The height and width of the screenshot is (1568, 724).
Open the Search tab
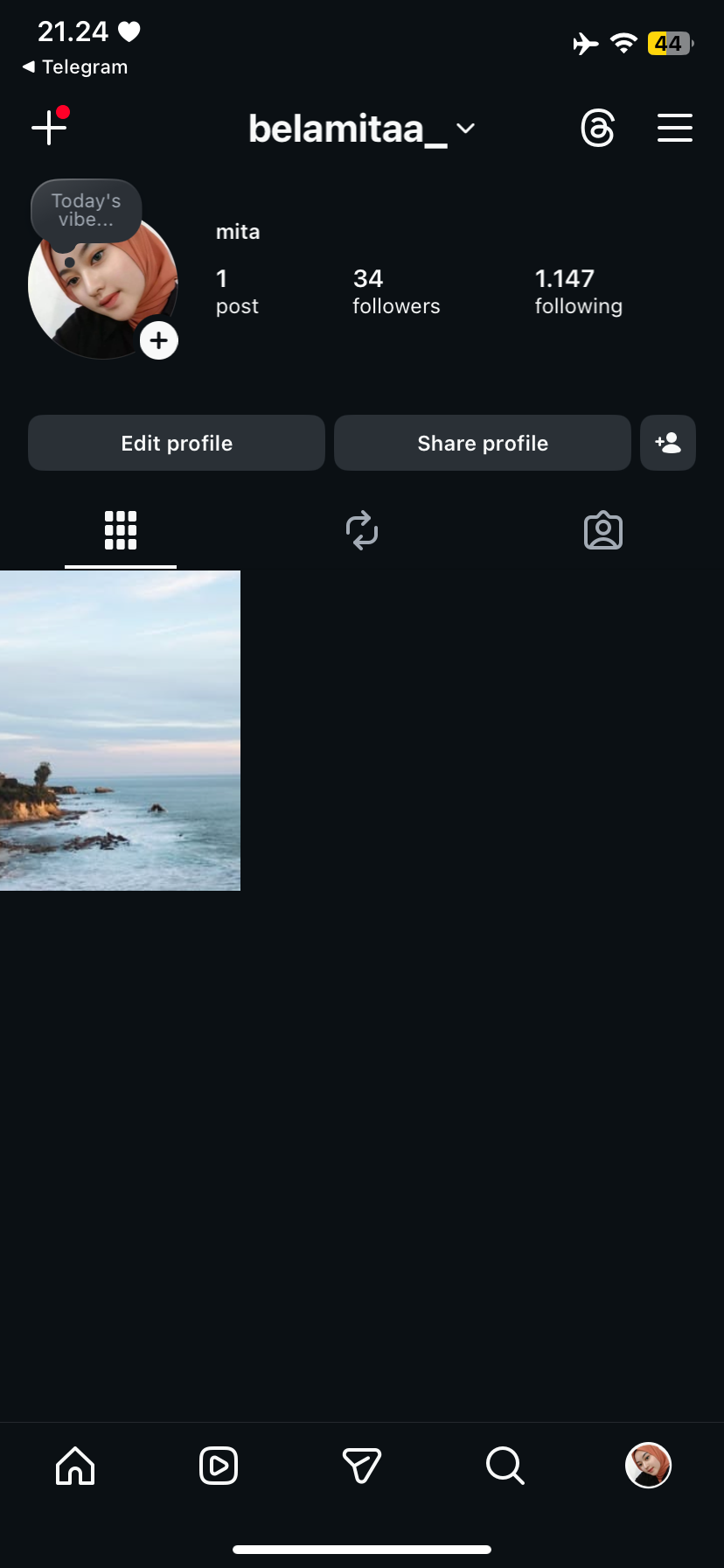[x=505, y=1465]
